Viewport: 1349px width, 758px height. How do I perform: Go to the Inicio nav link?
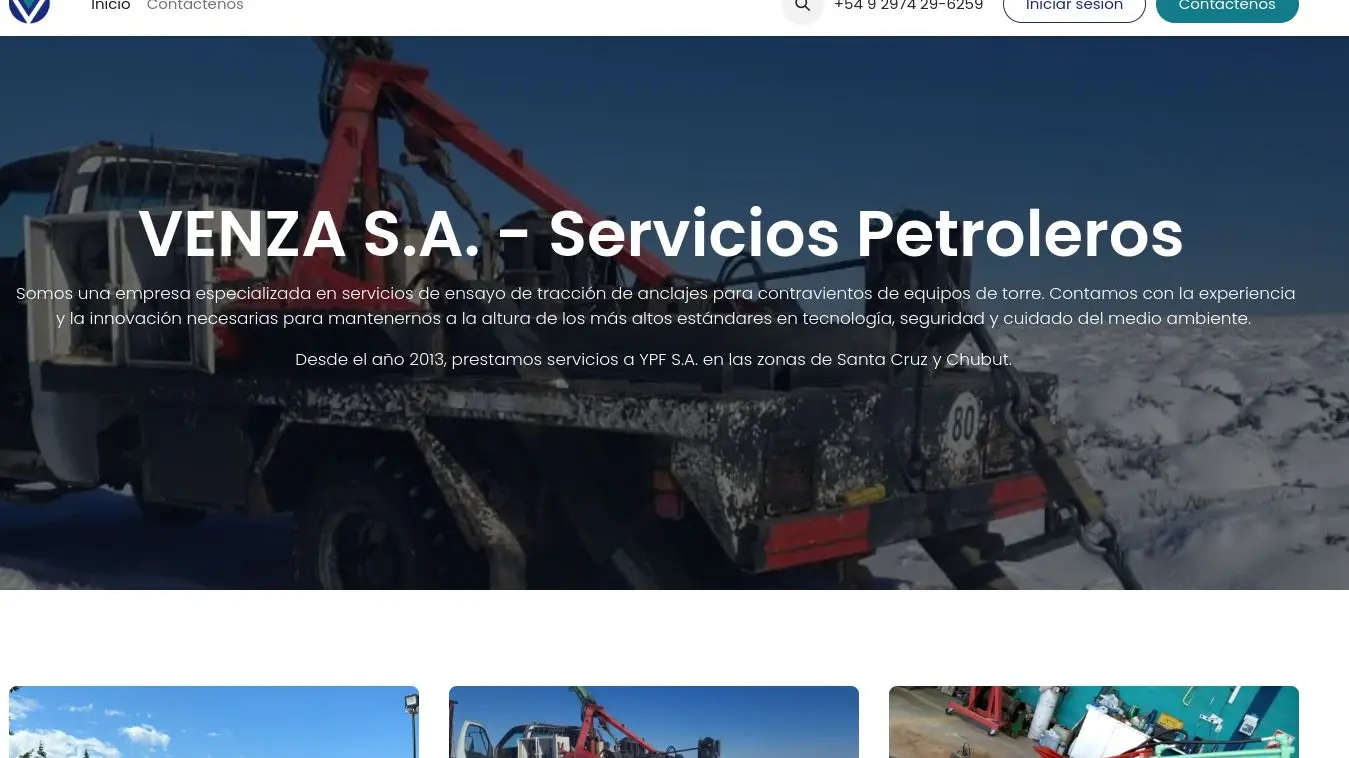pos(110,6)
